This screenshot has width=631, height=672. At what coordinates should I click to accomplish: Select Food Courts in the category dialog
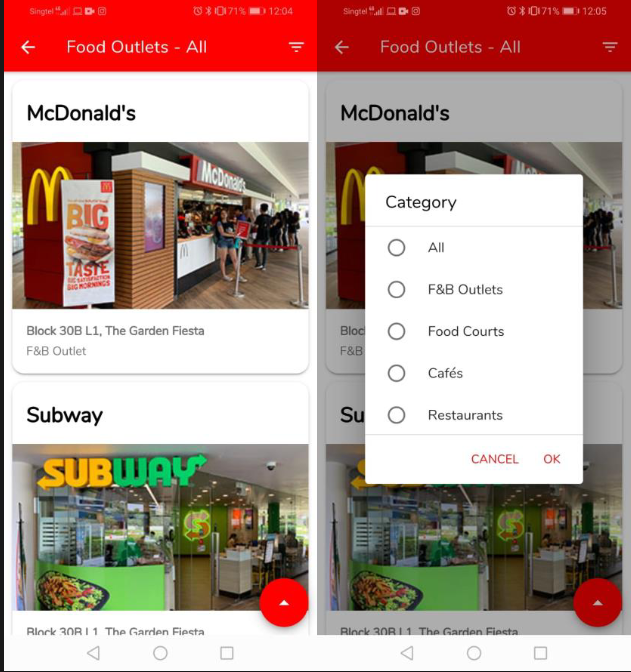(397, 332)
